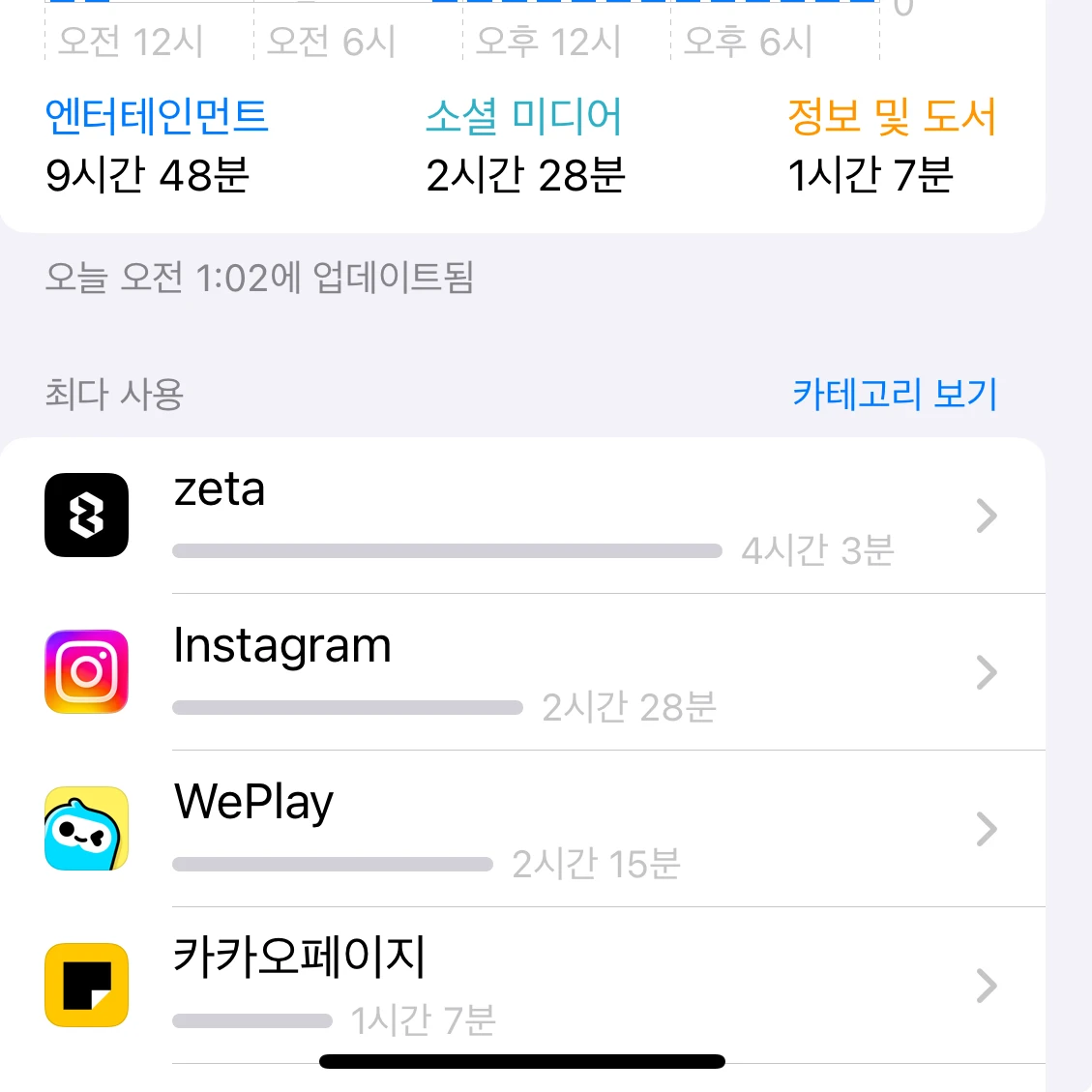Viewport: 1092px width, 1092px height.
Task: Tap 카테고리 보기 to show categories
Action: tap(894, 394)
